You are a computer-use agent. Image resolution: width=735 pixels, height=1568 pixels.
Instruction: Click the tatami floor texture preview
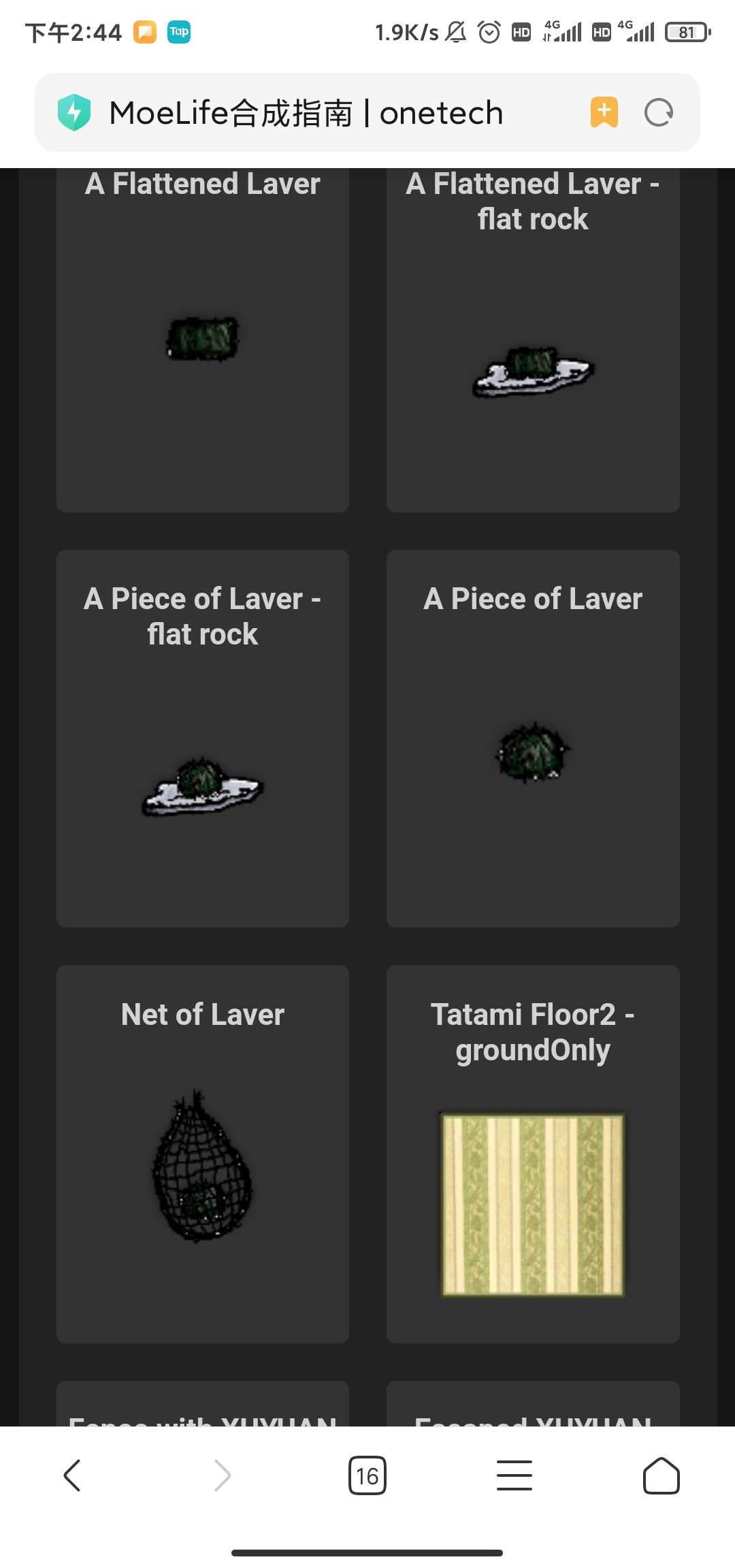(533, 1205)
